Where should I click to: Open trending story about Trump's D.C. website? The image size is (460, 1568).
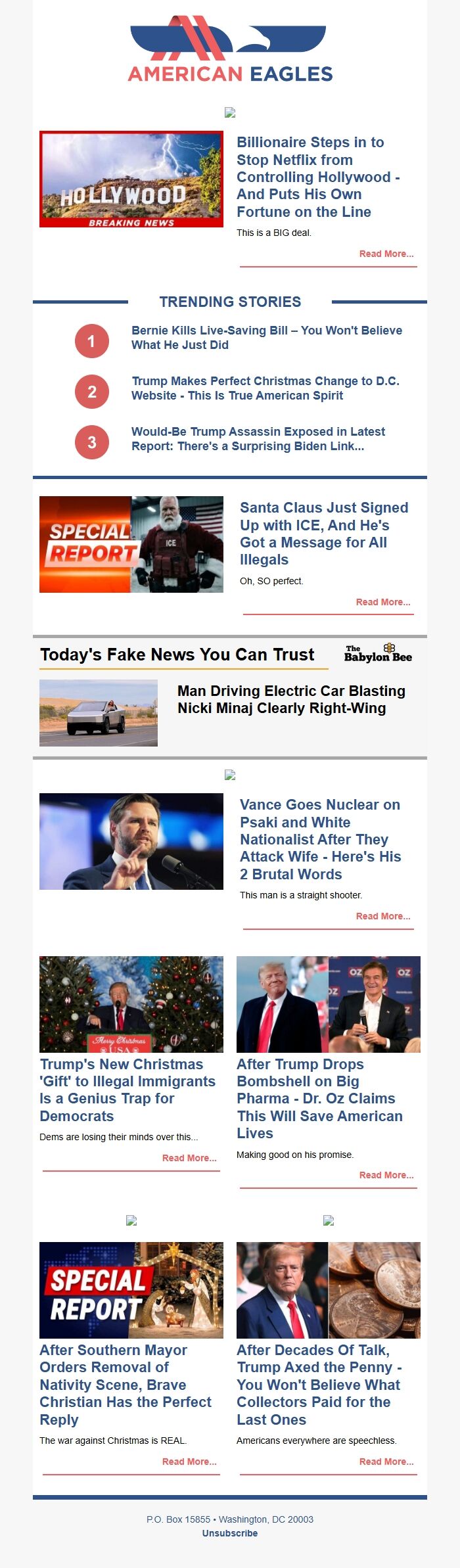(x=265, y=388)
